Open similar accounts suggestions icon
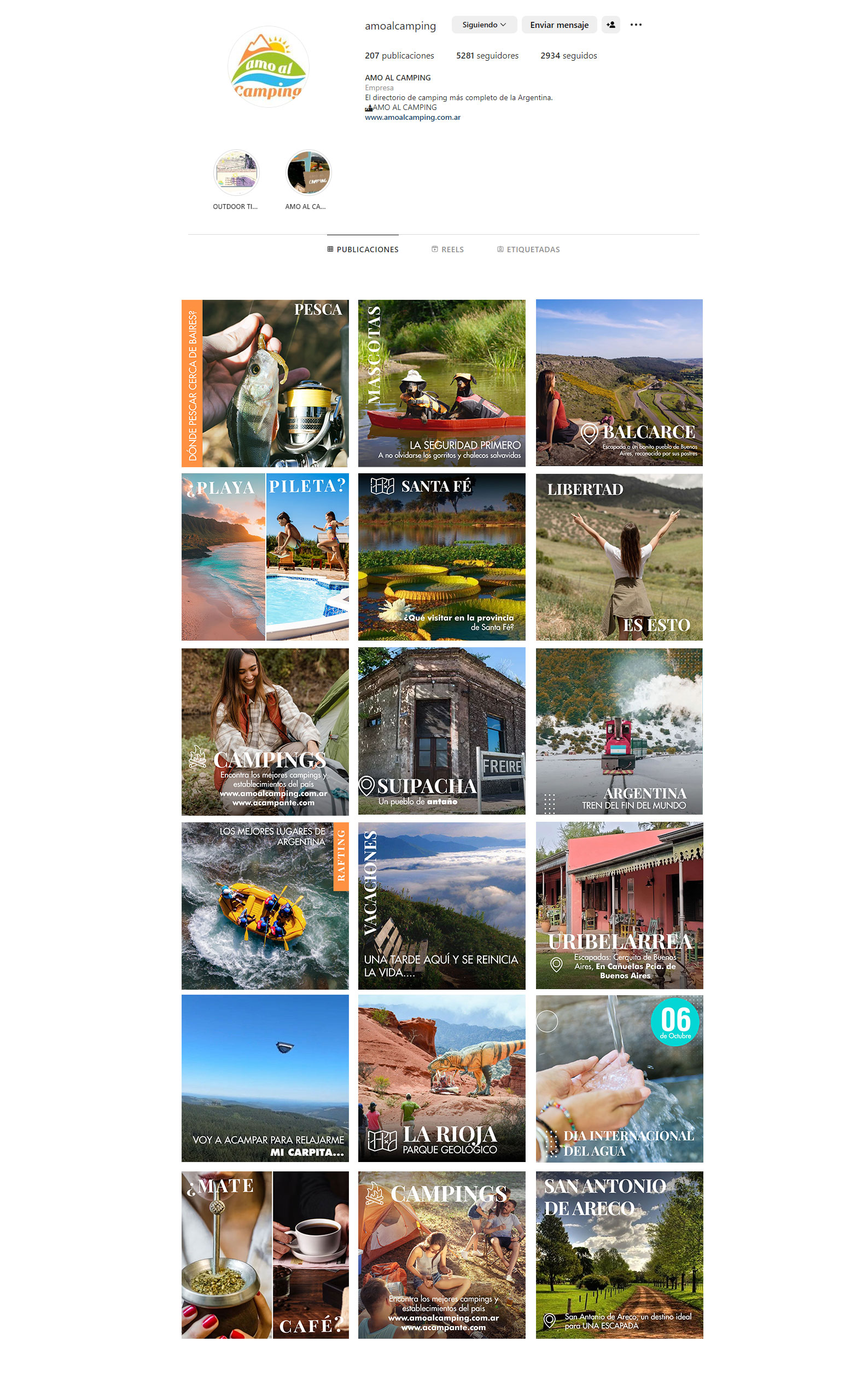 (x=610, y=25)
